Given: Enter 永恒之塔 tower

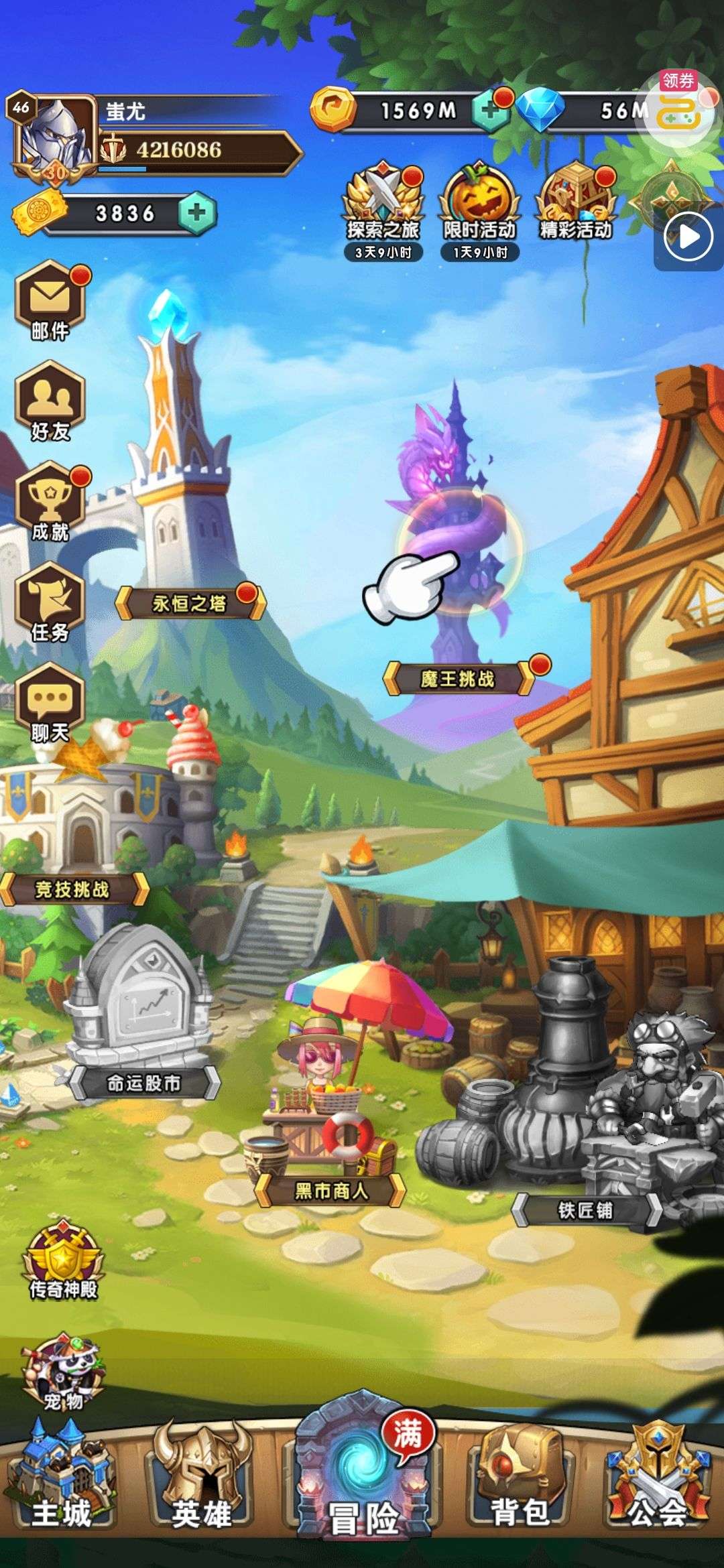Looking at the screenshot, I should [190, 603].
